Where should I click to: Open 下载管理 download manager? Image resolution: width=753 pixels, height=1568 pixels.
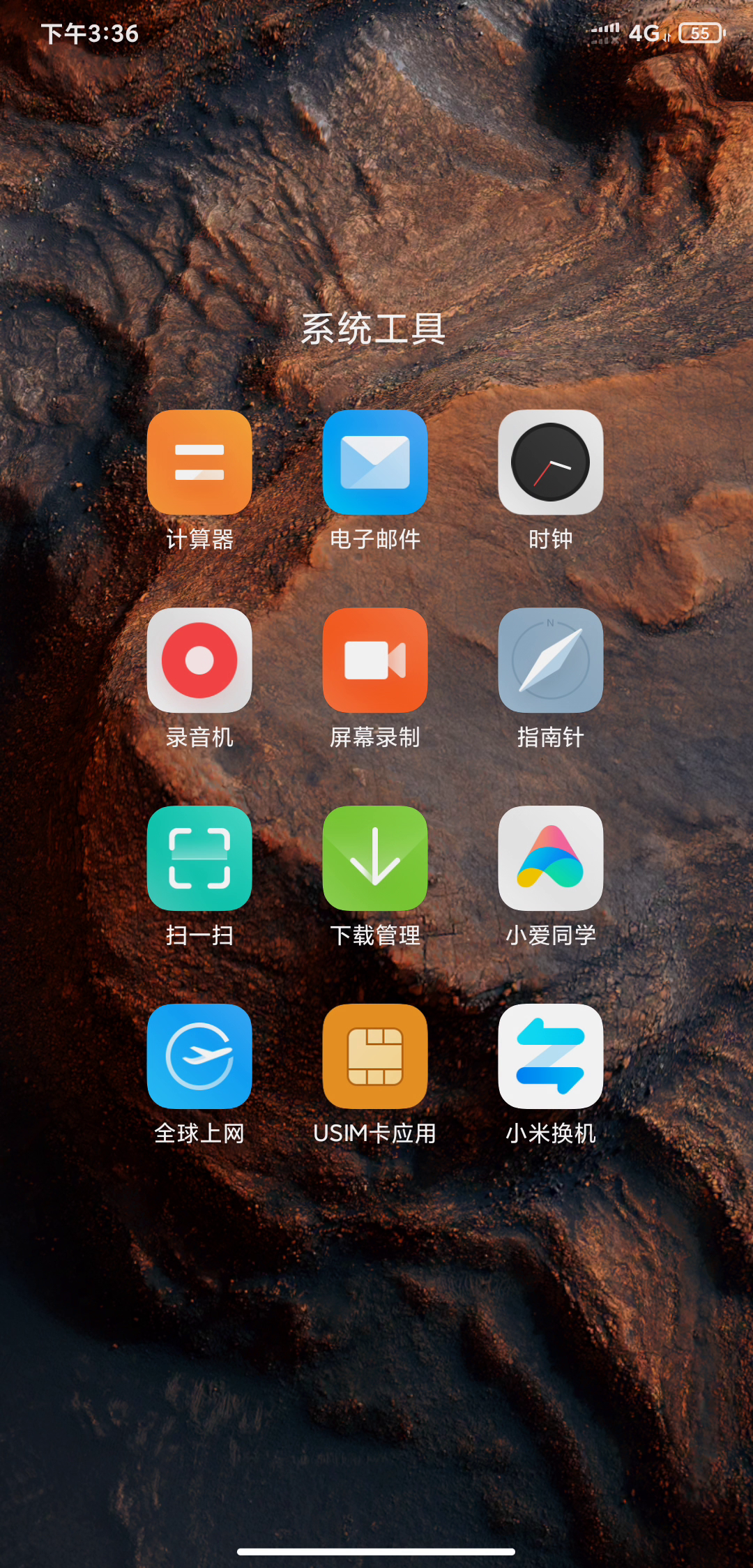[375, 859]
